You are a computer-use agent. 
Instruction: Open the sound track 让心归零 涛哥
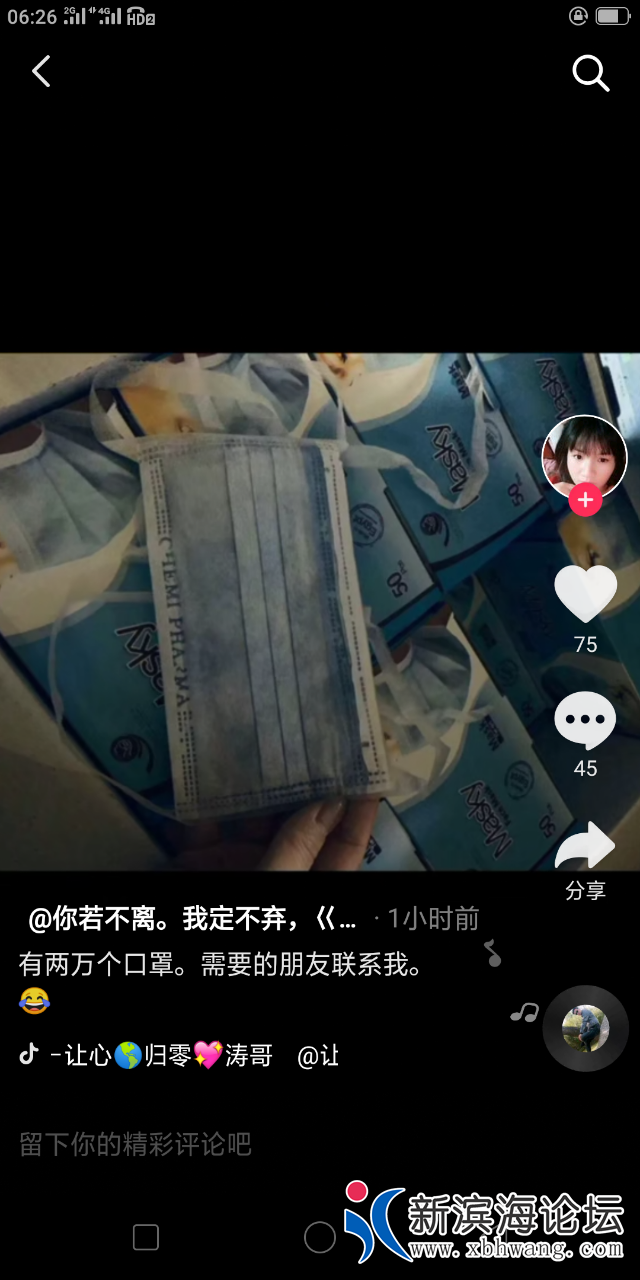tap(170, 1055)
